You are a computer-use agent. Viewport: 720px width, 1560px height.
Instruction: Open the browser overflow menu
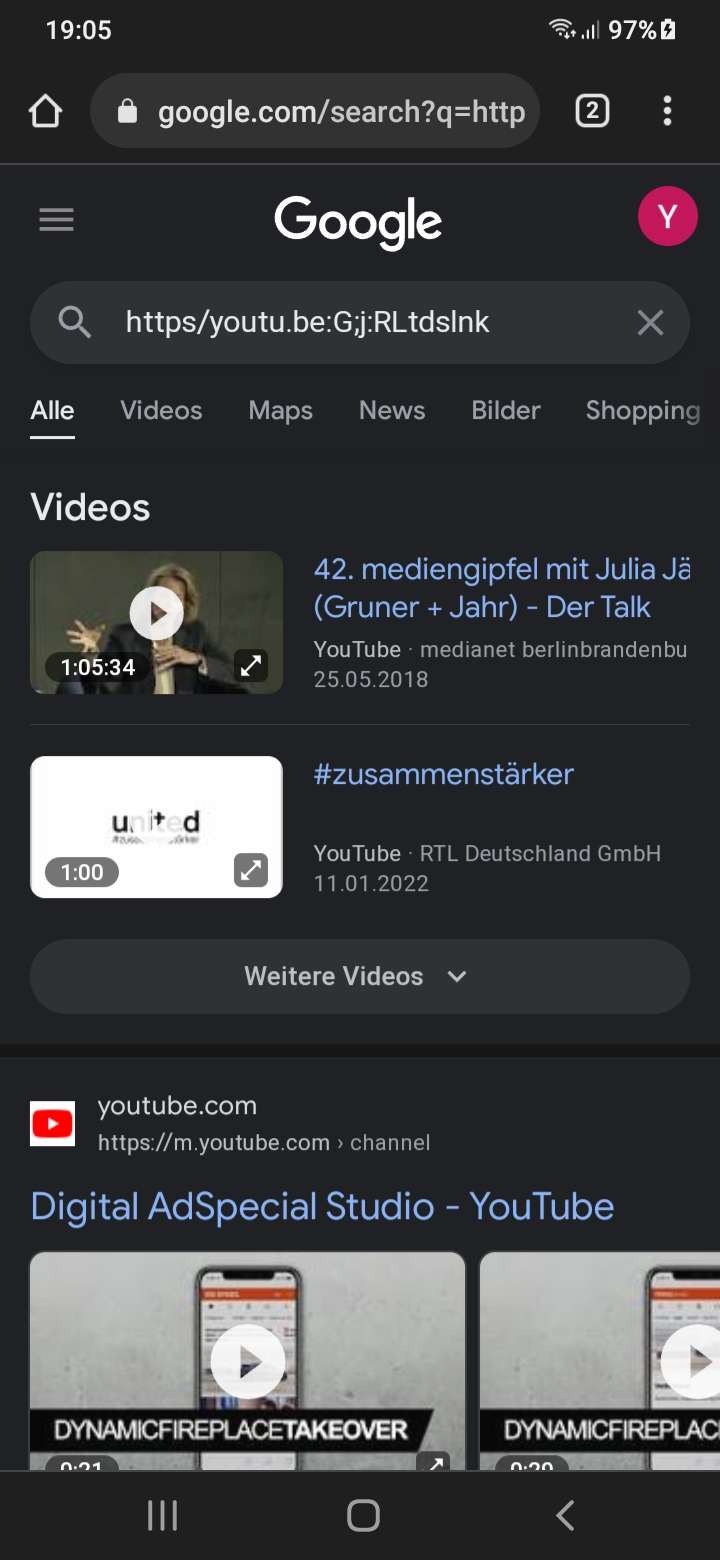(x=667, y=111)
